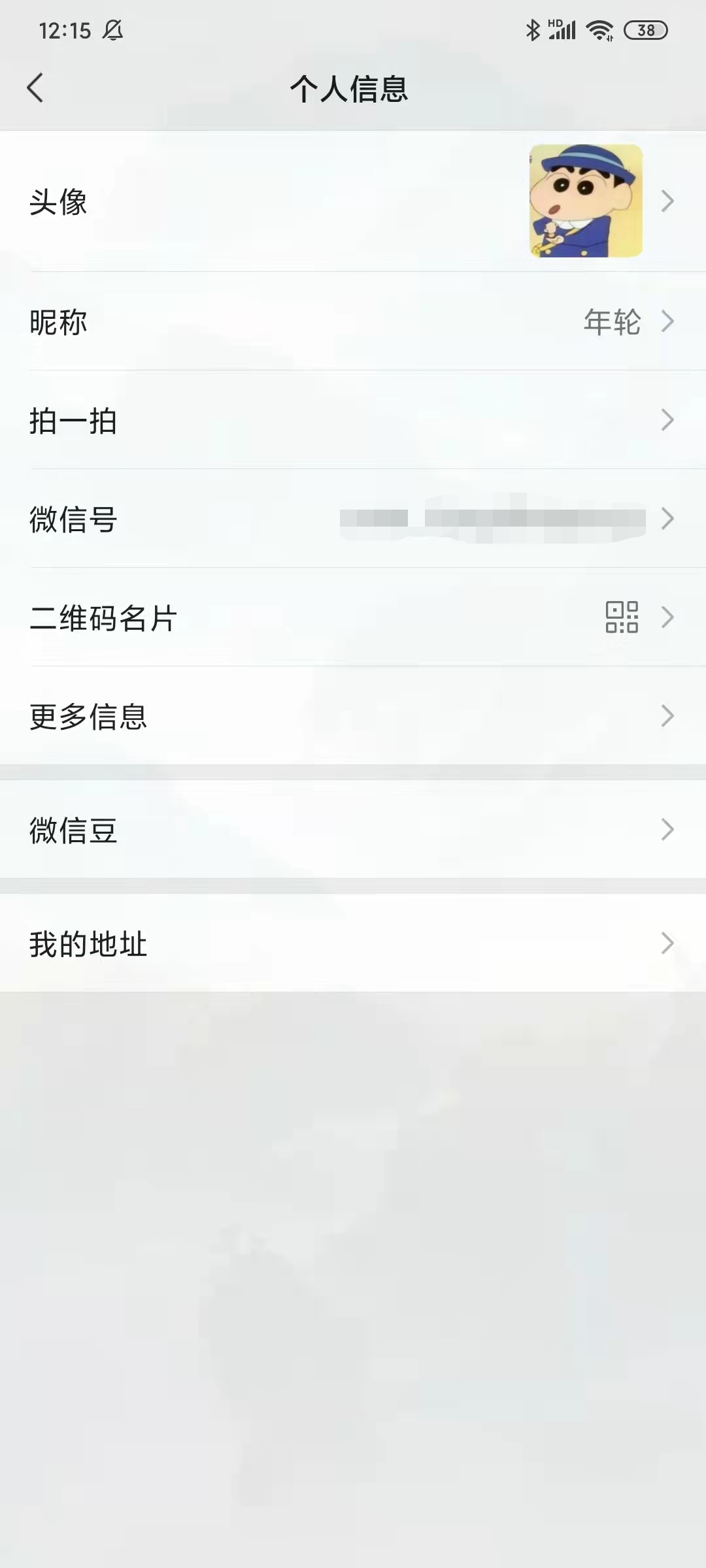Image resolution: width=706 pixels, height=1568 pixels.
Task: Open the 微信号 row
Action: click(x=353, y=519)
